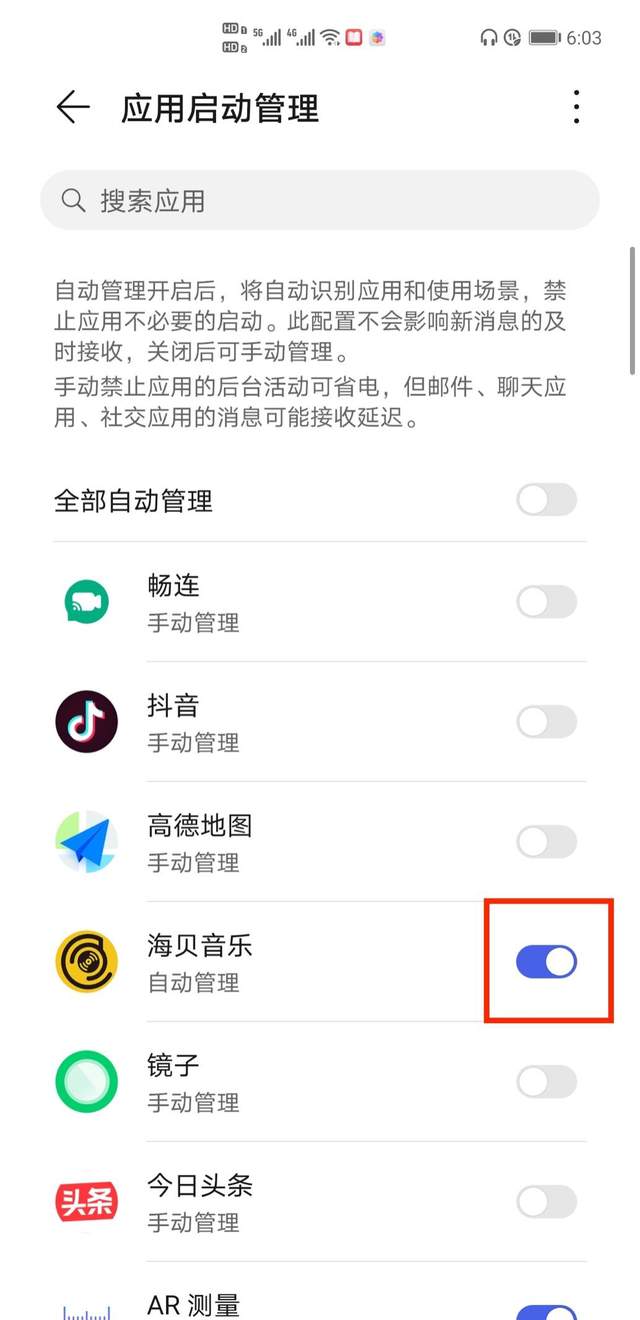Toggle the 抖音 switch on

click(x=546, y=722)
